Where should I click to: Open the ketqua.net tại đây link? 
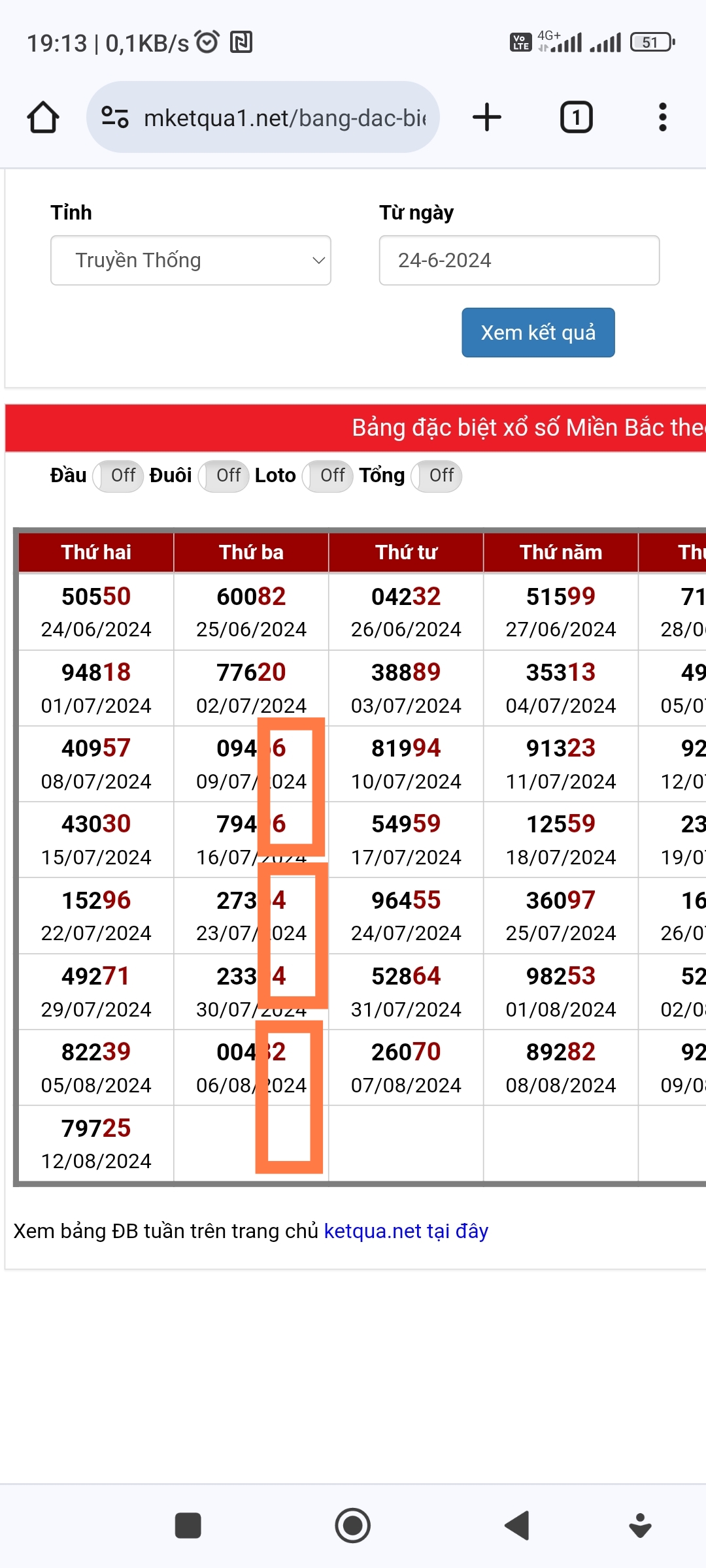[406, 1231]
